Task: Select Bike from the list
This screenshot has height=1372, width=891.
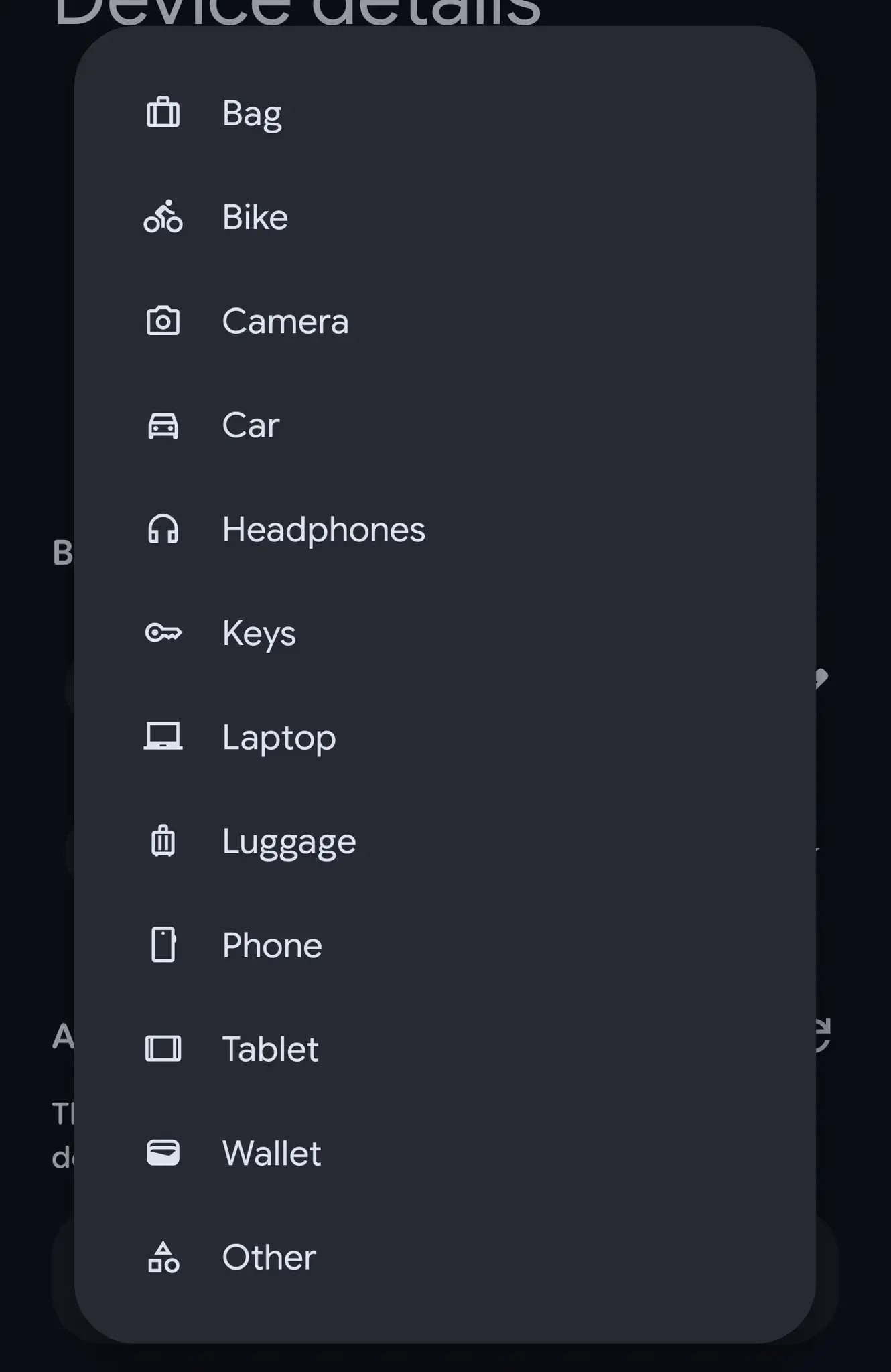Action: pos(255,216)
